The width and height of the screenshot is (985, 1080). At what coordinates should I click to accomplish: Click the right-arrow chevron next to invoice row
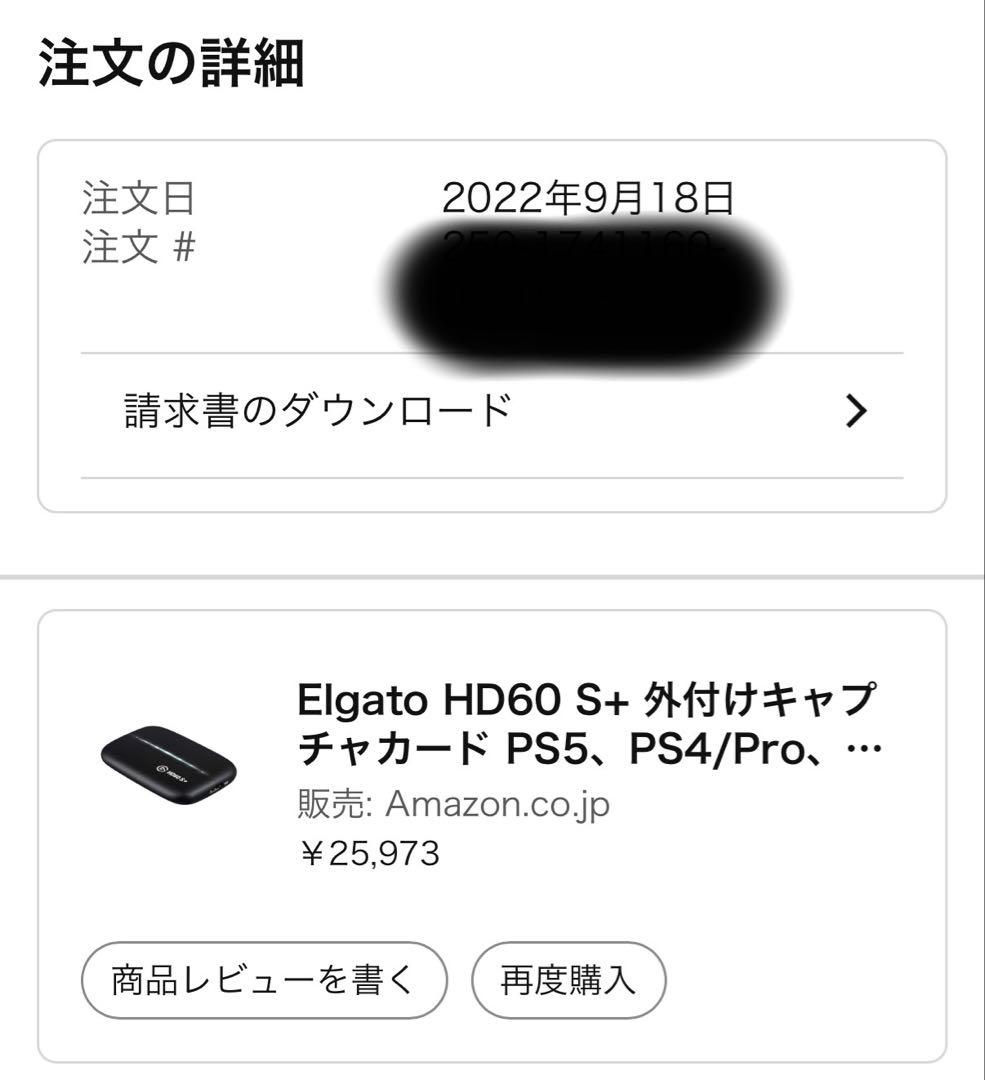point(855,410)
